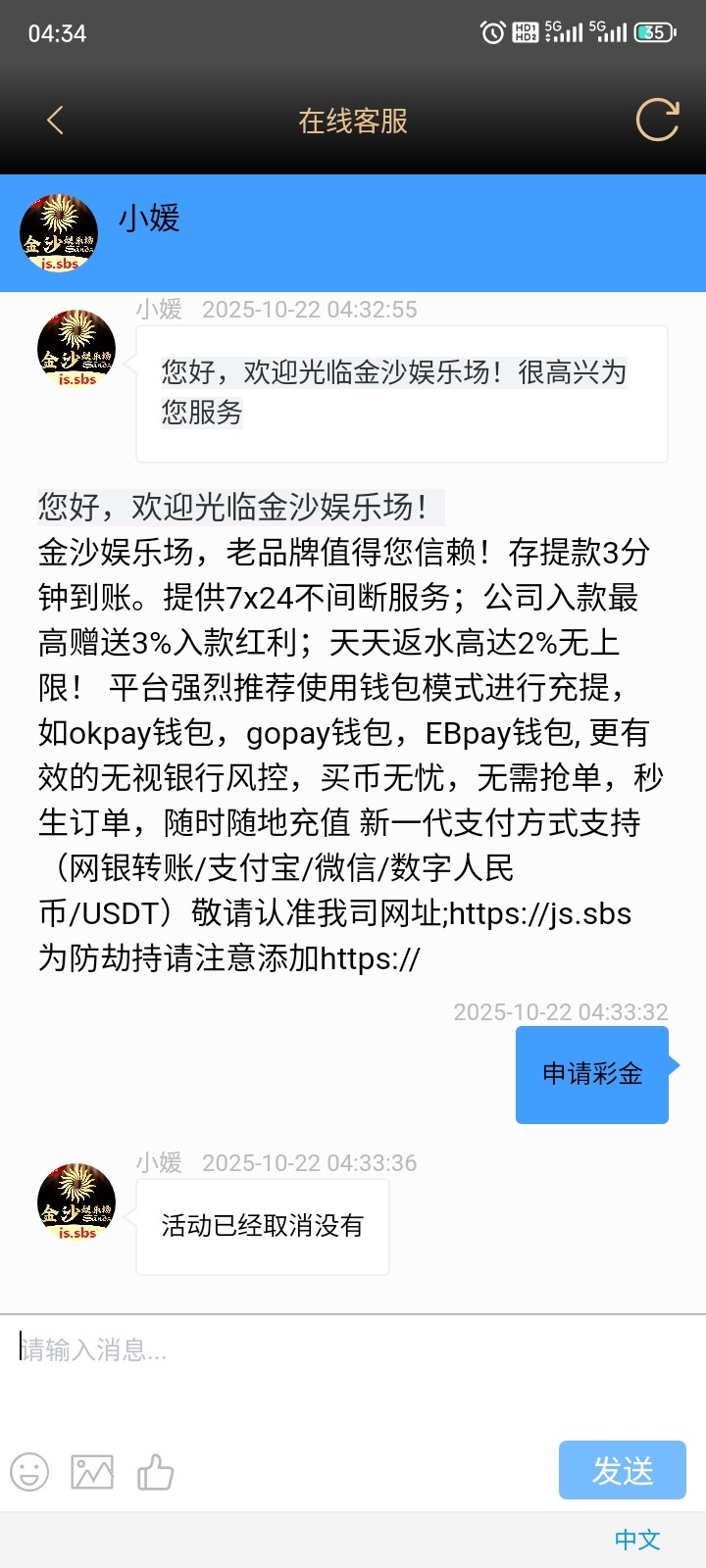Screen dimensions: 706x1568
Task: Tap the back arrow to exit chat
Action: (54, 120)
